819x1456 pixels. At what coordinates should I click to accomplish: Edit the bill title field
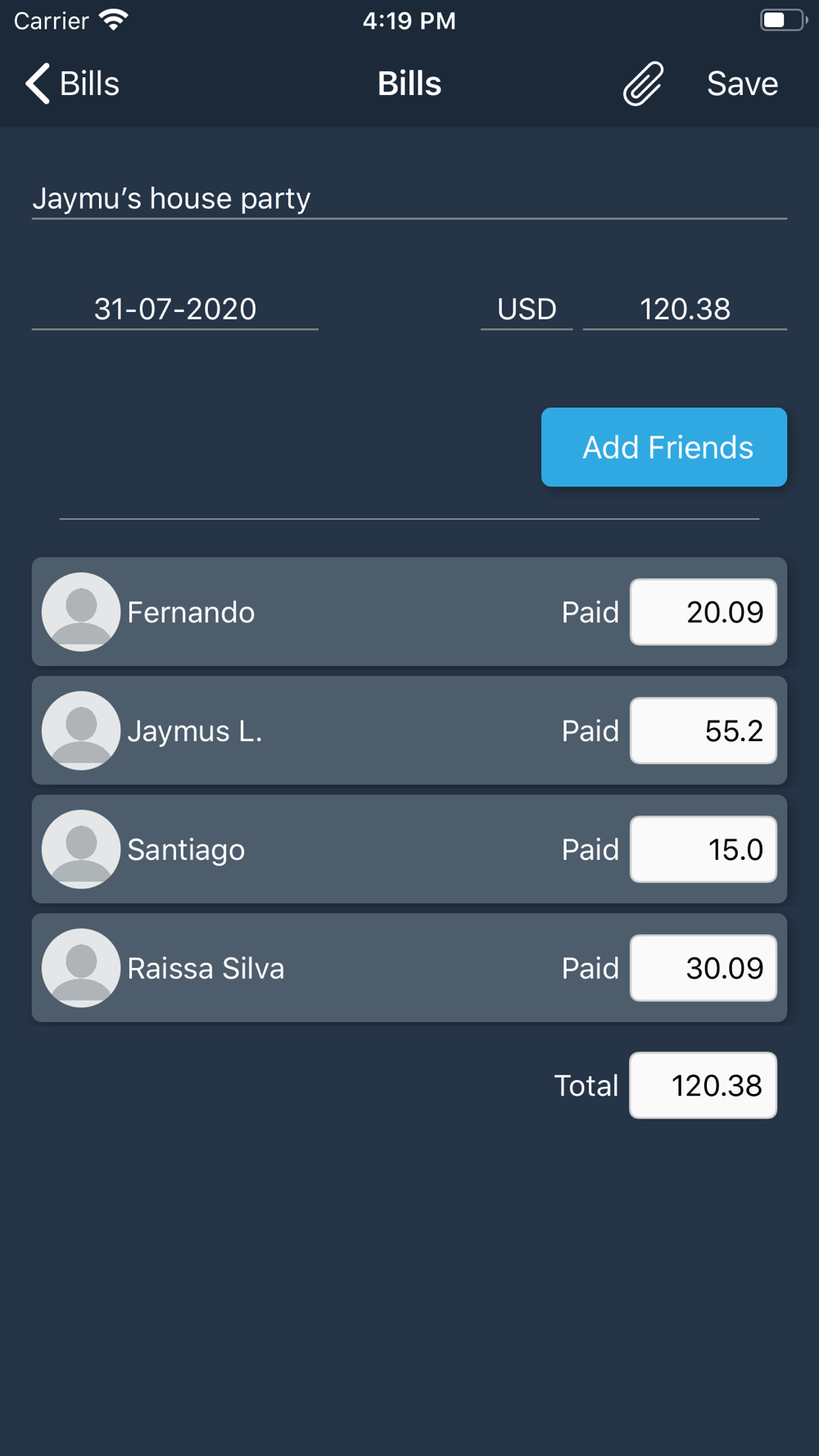(409, 198)
